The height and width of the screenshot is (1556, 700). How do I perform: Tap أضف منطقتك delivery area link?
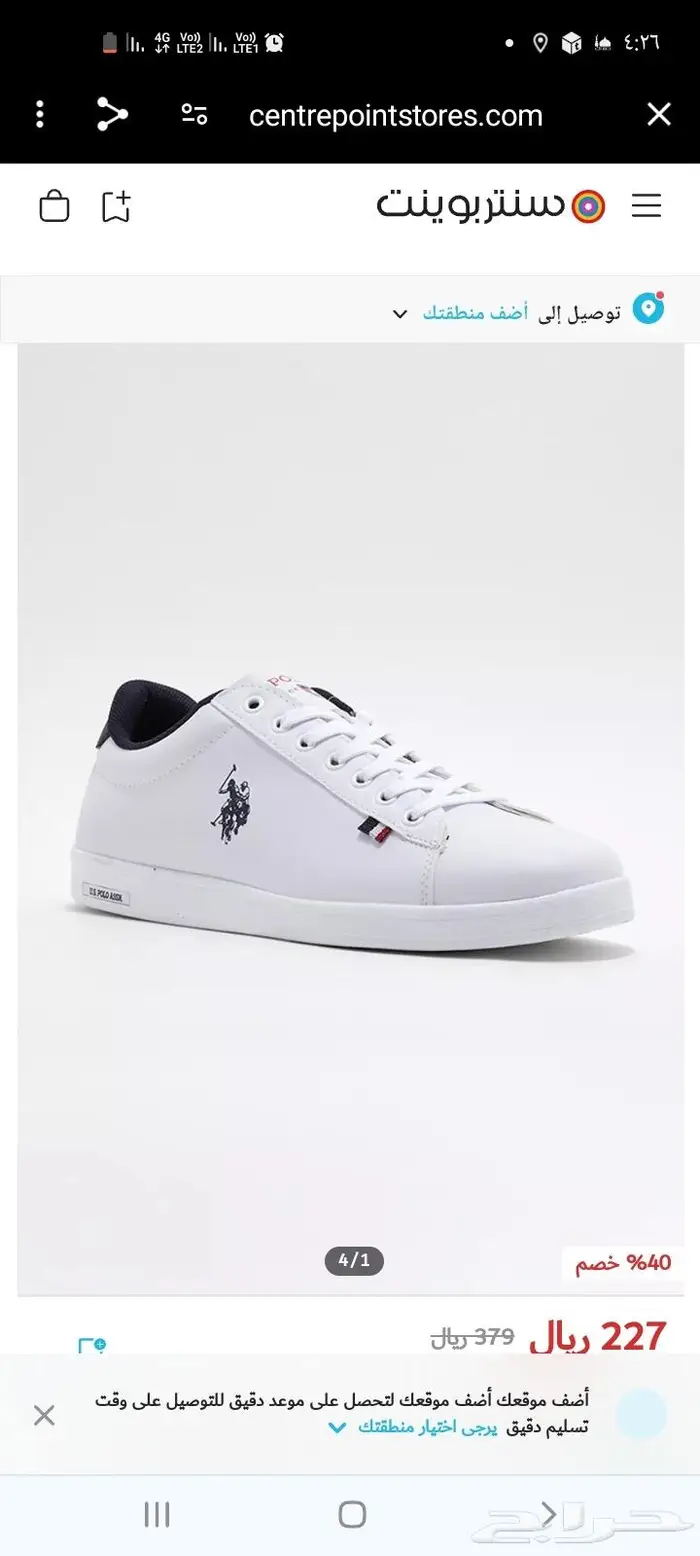coord(475,313)
